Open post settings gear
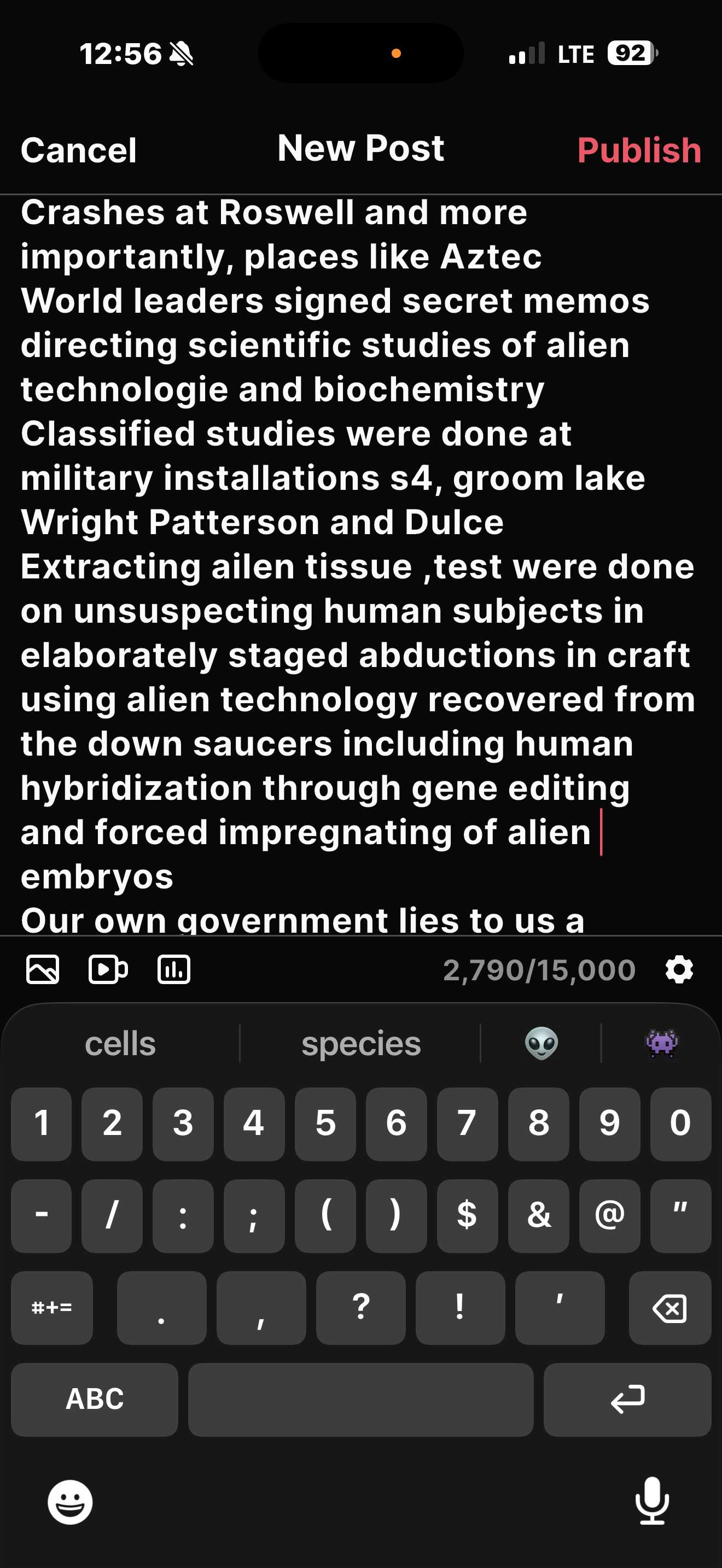 [x=679, y=969]
